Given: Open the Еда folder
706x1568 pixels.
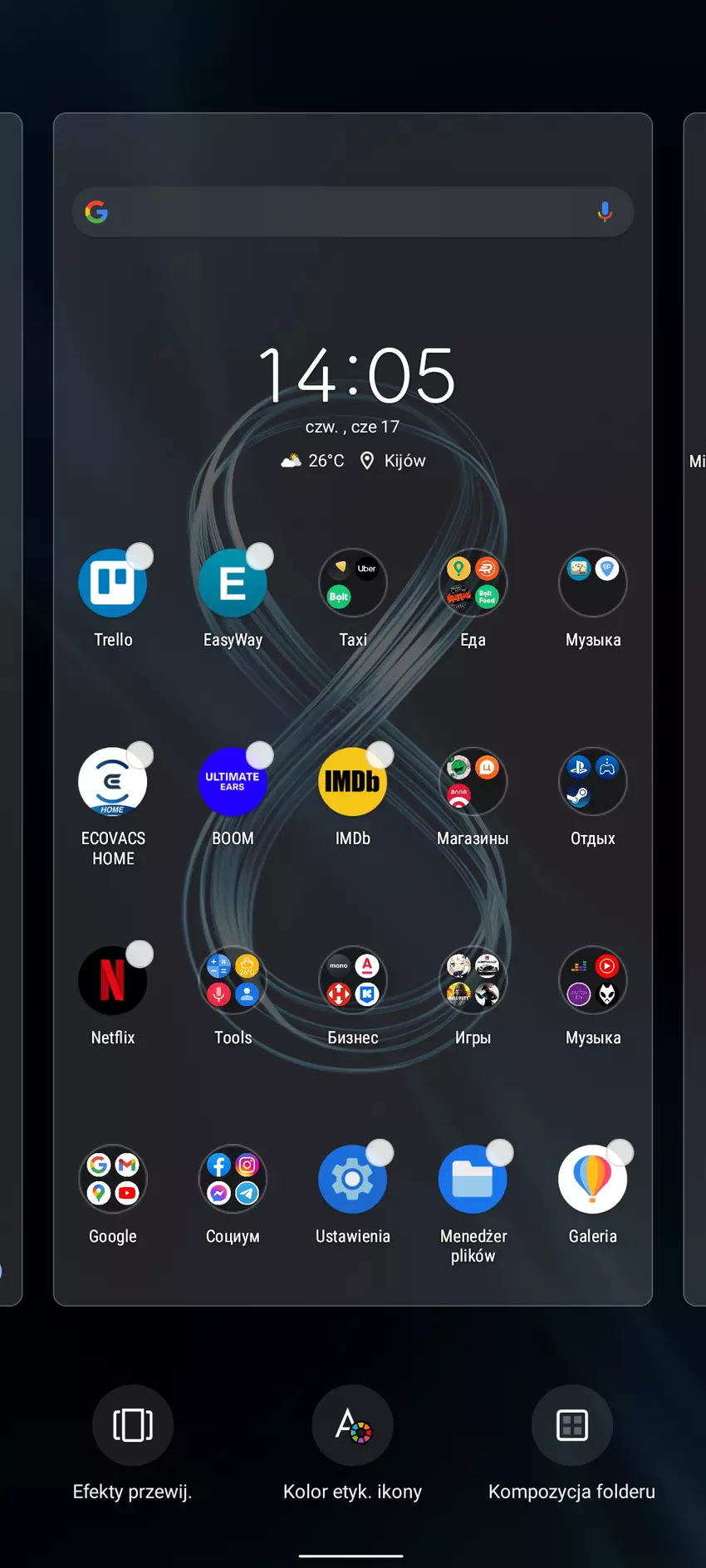Looking at the screenshot, I should click(x=473, y=584).
